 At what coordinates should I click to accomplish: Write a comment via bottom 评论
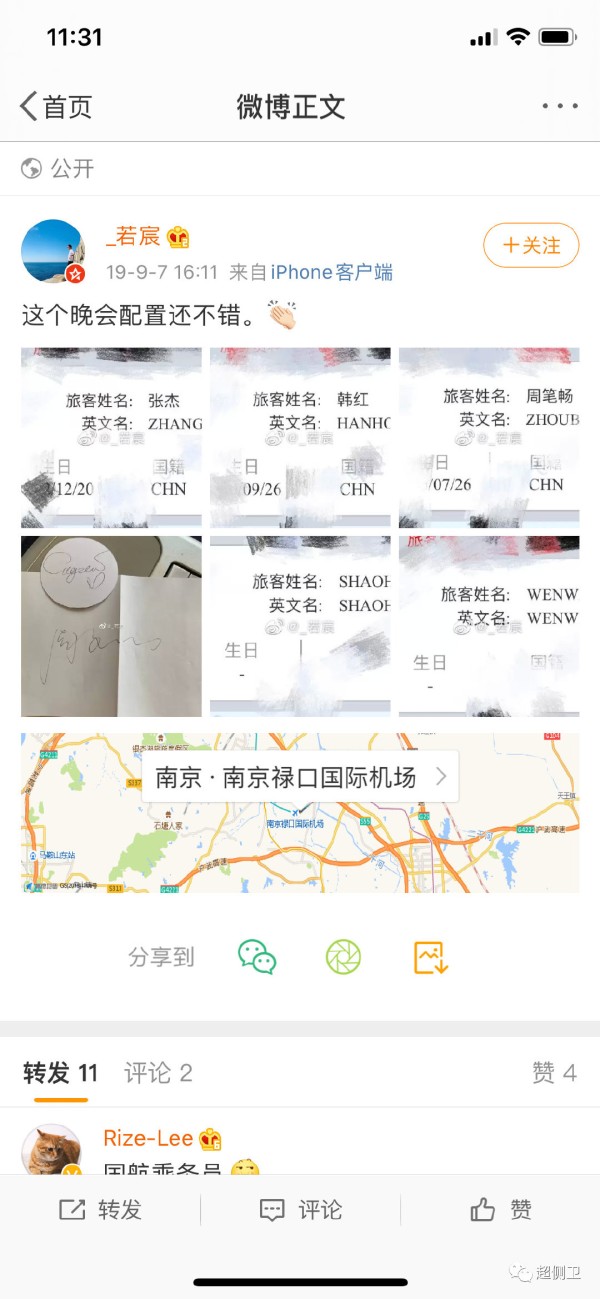(x=300, y=1210)
